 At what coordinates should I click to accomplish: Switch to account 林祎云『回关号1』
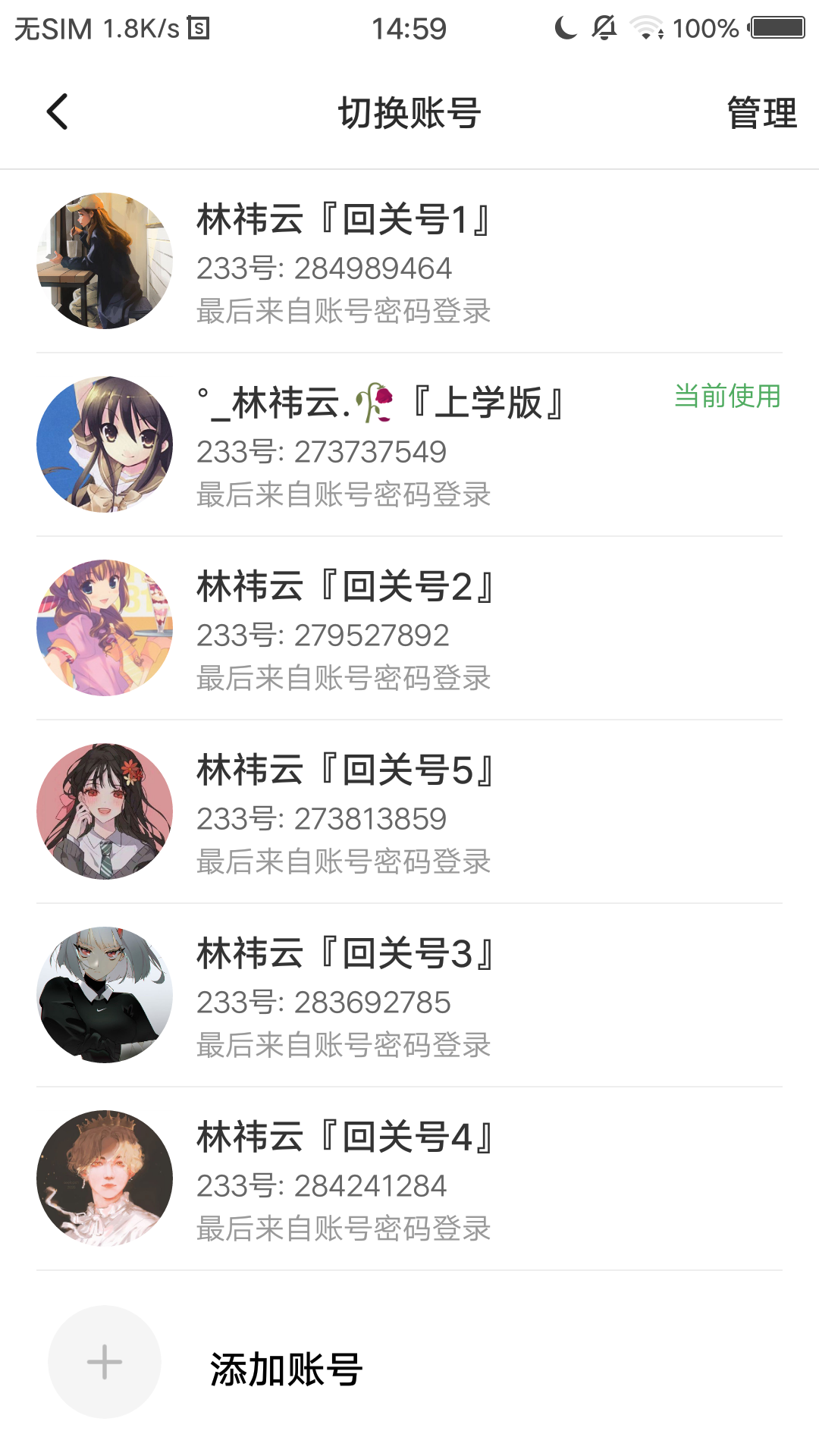409,261
